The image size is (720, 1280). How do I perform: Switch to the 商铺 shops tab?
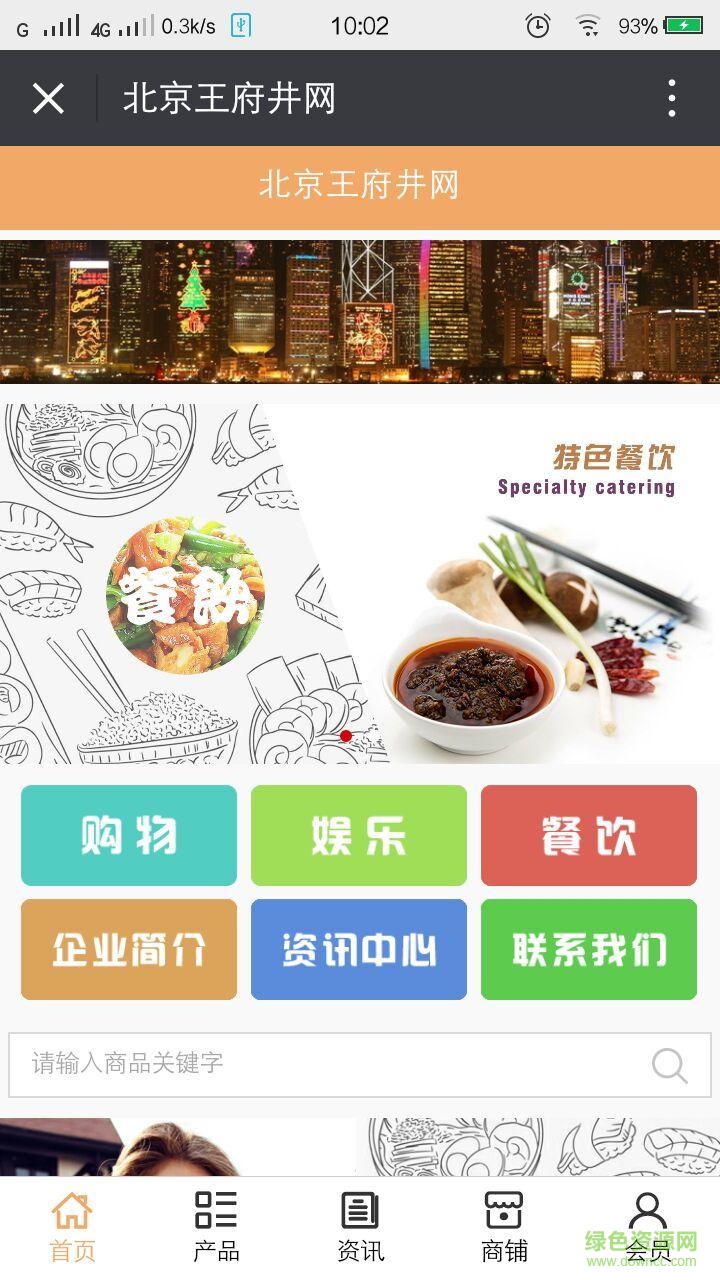504,1226
